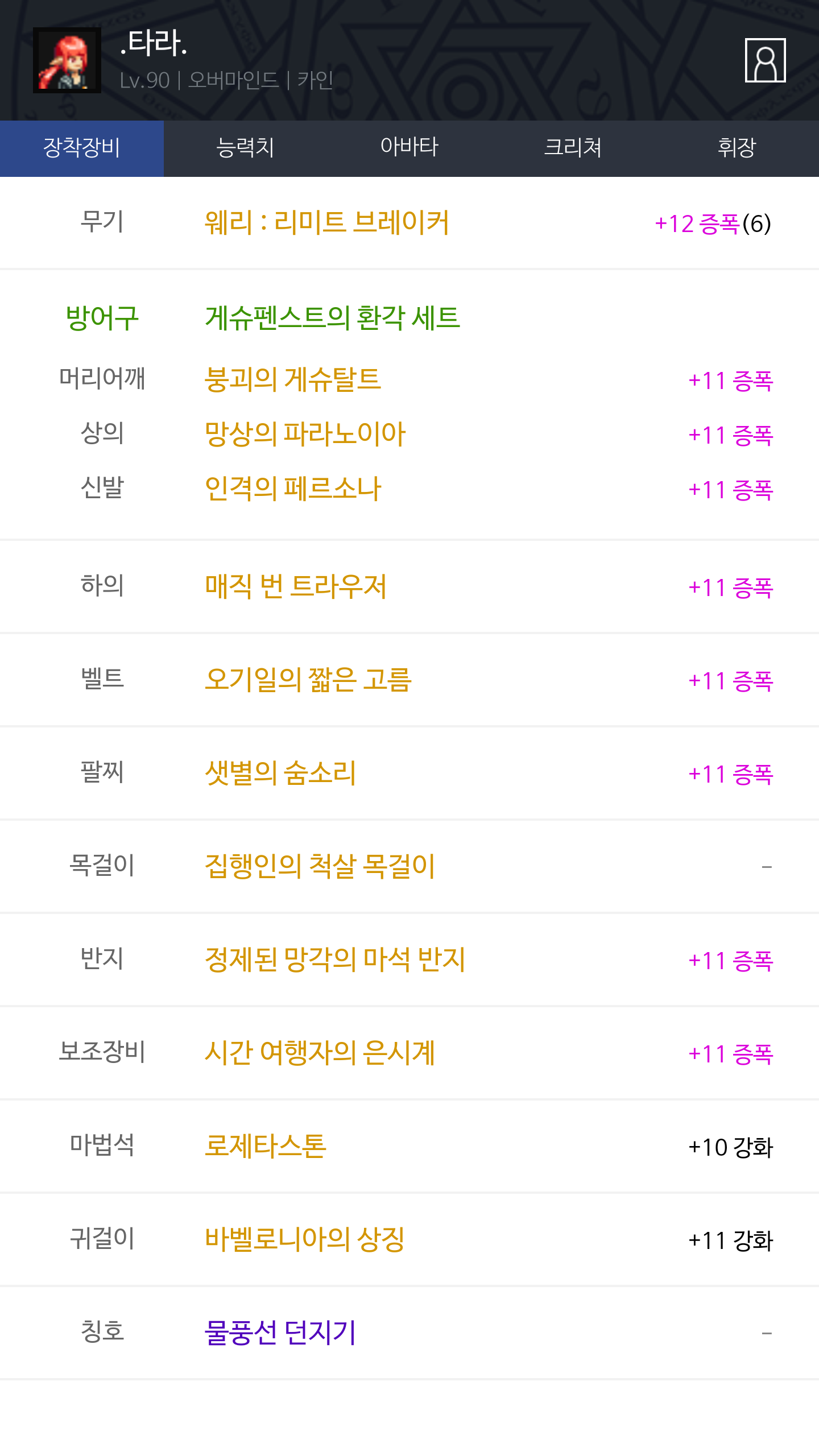The width and height of the screenshot is (819, 1456).
Task: Switch to the 능력치 tab
Action: (x=246, y=148)
